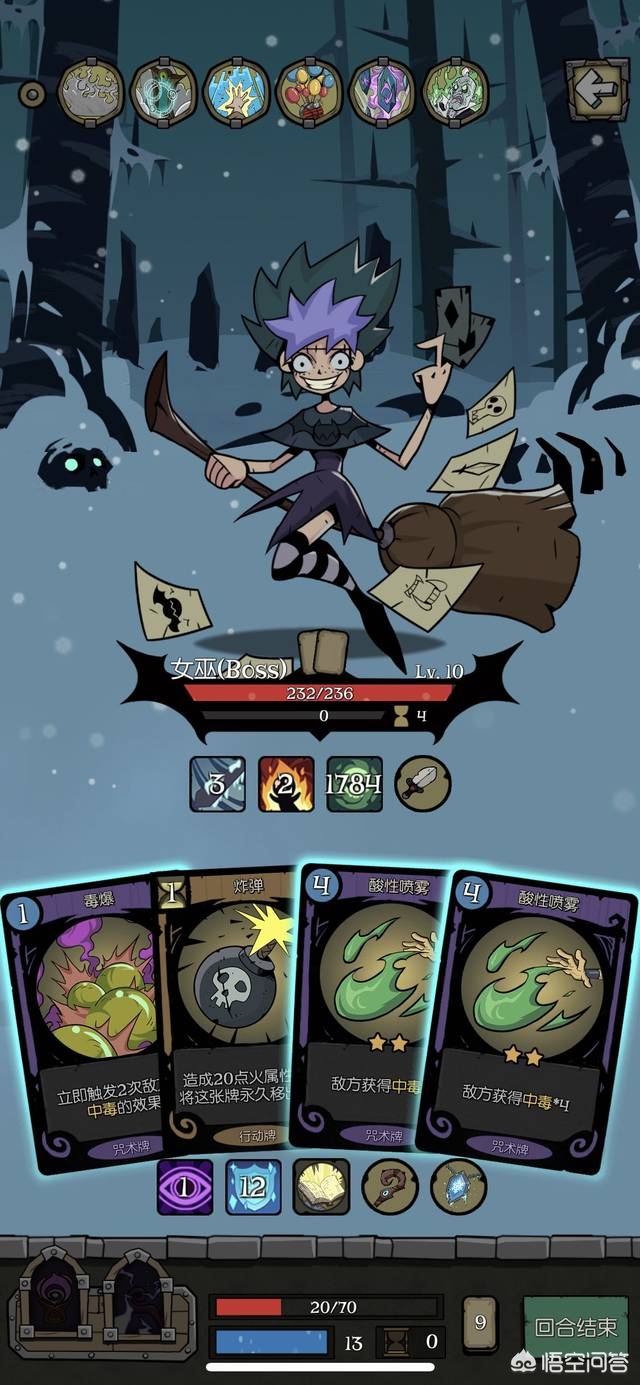End the turn with 回合结束 button

[x=575, y=1327]
